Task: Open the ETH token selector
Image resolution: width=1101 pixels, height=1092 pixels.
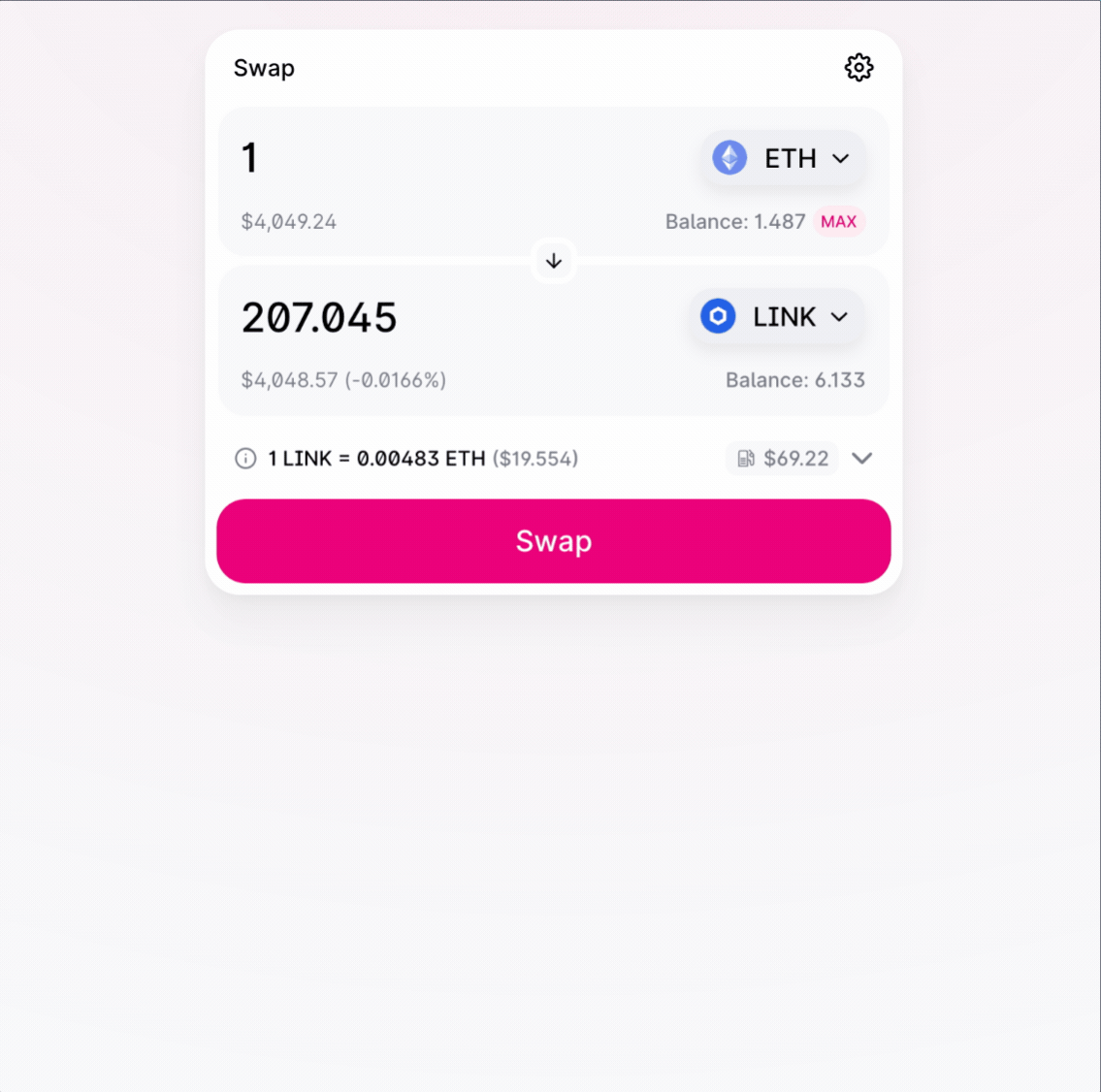Action: coord(782,158)
